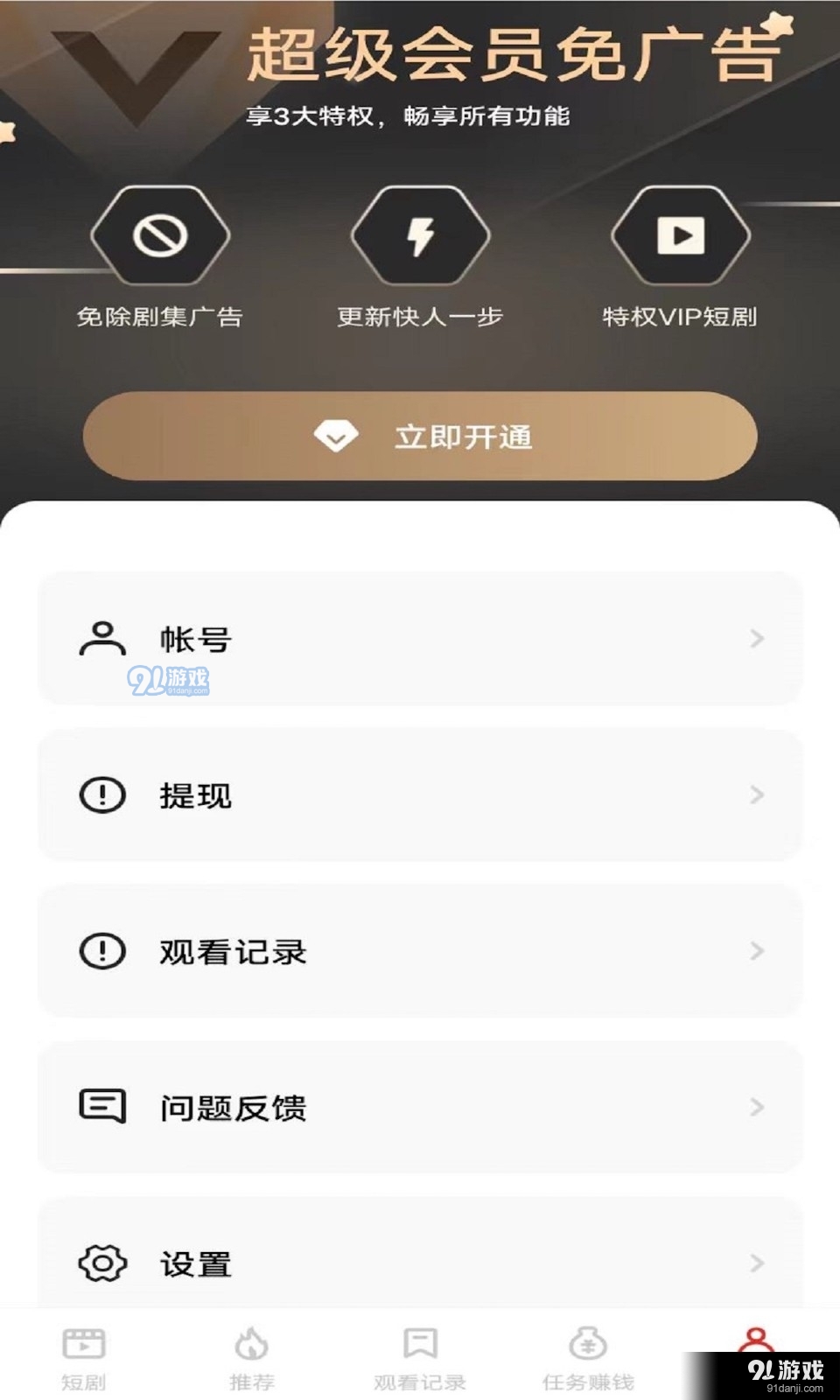Select the lightning icon for 更新快人一步
The width and height of the screenshot is (840, 1400).
coord(420,234)
